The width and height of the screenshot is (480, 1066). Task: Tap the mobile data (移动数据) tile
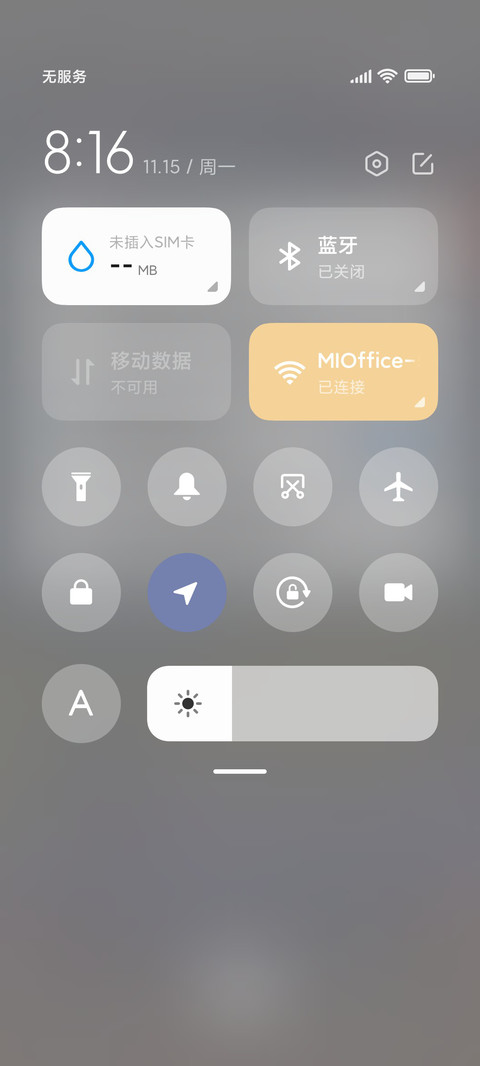[136, 371]
